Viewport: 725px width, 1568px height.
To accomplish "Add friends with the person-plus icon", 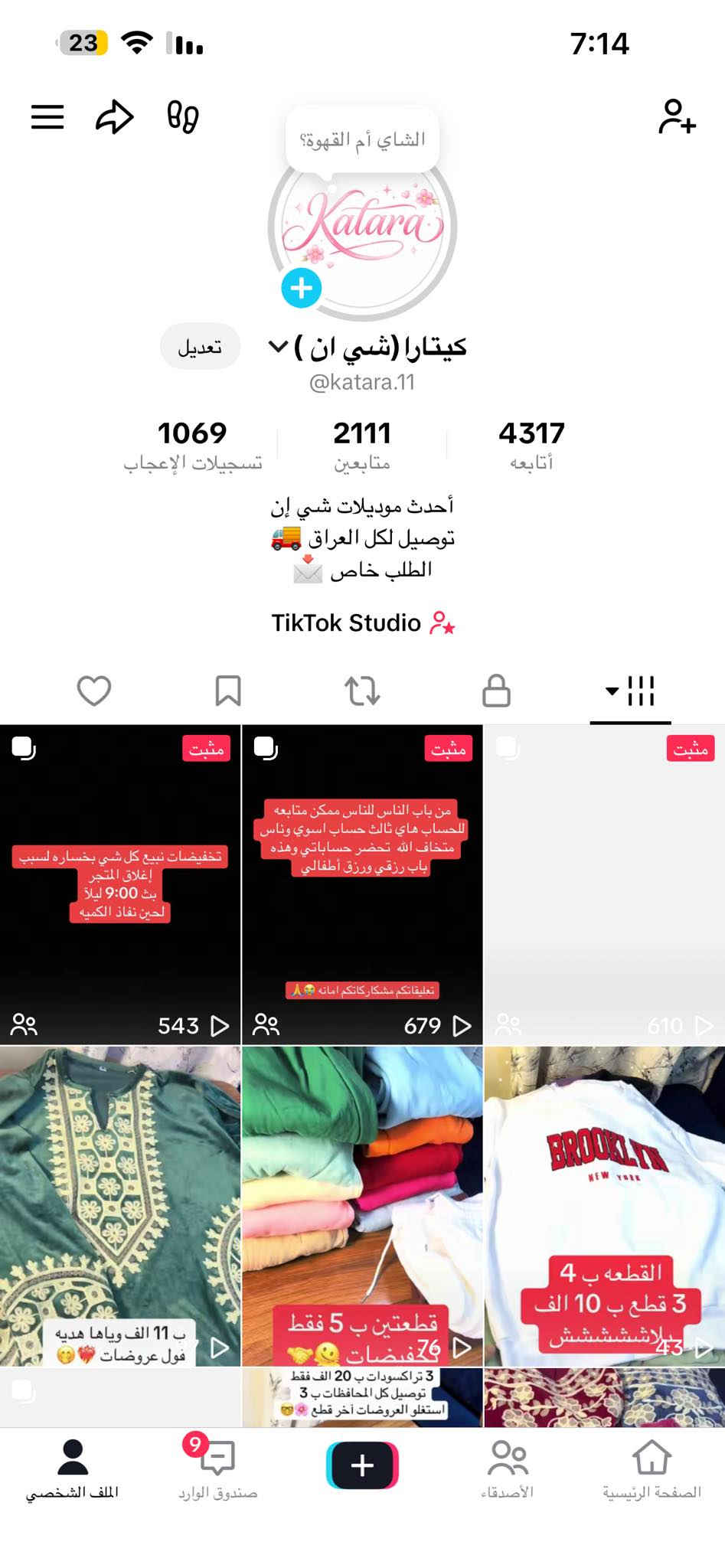I will coord(677,117).
